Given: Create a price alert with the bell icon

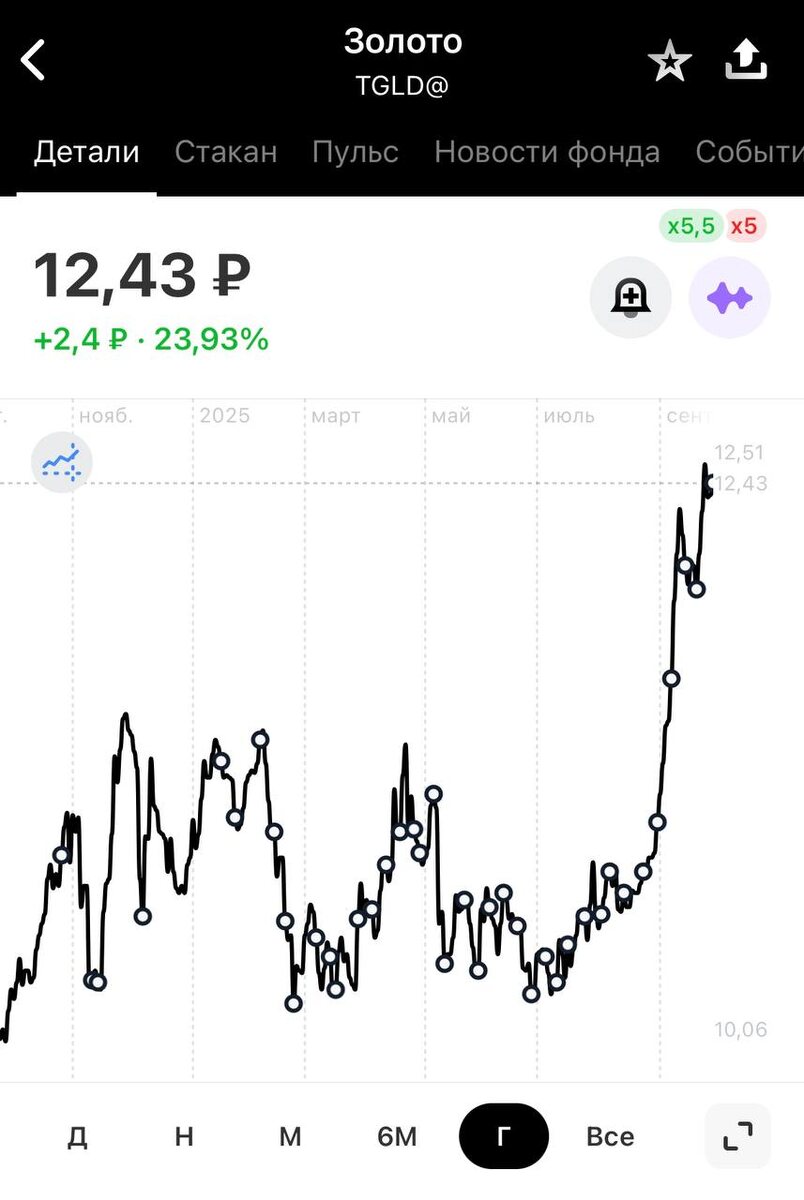Looking at the screenshot, I should click(x=630, y=297).
